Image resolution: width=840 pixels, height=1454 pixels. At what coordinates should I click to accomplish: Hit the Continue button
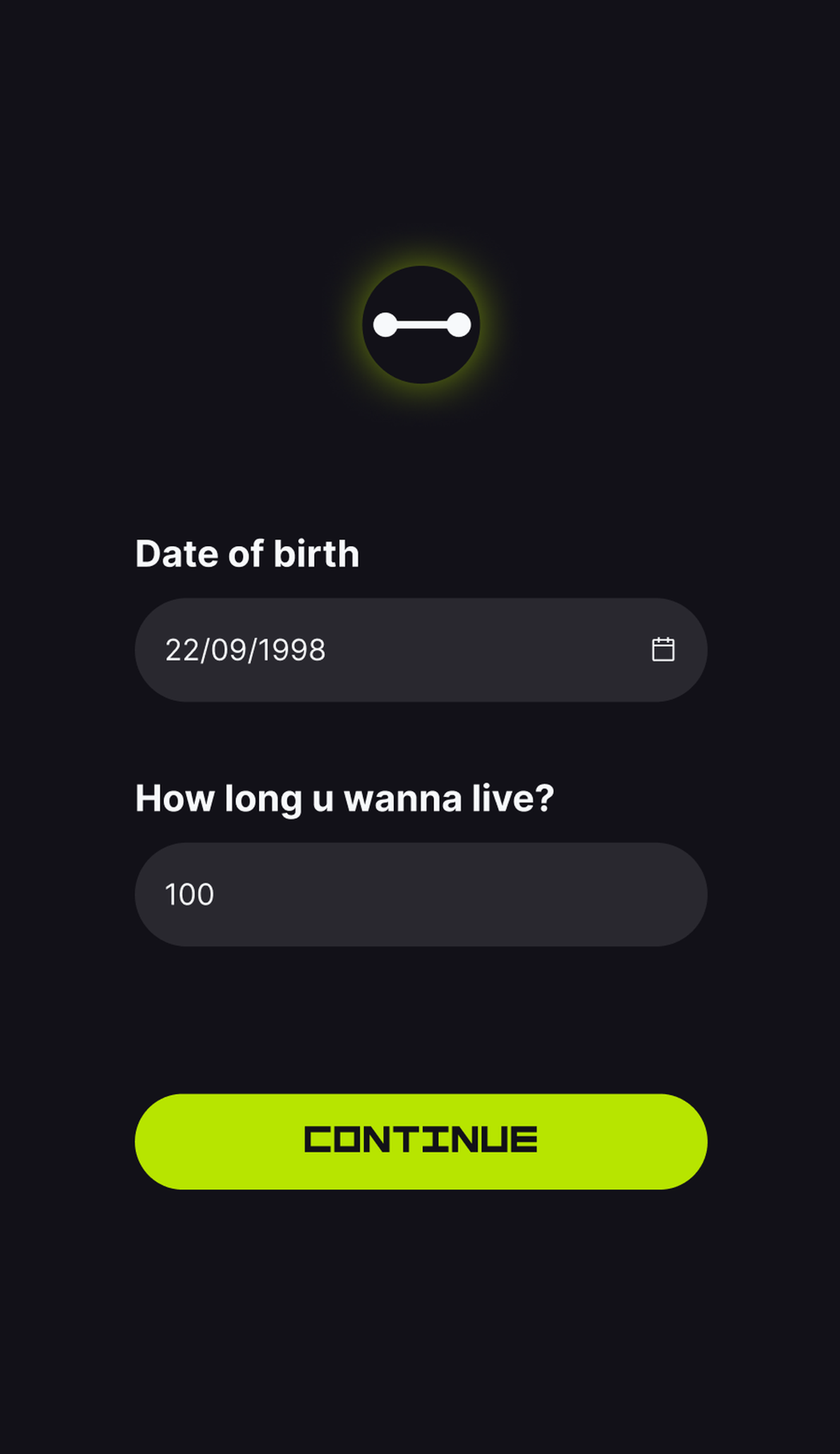tap(421, 1141)
